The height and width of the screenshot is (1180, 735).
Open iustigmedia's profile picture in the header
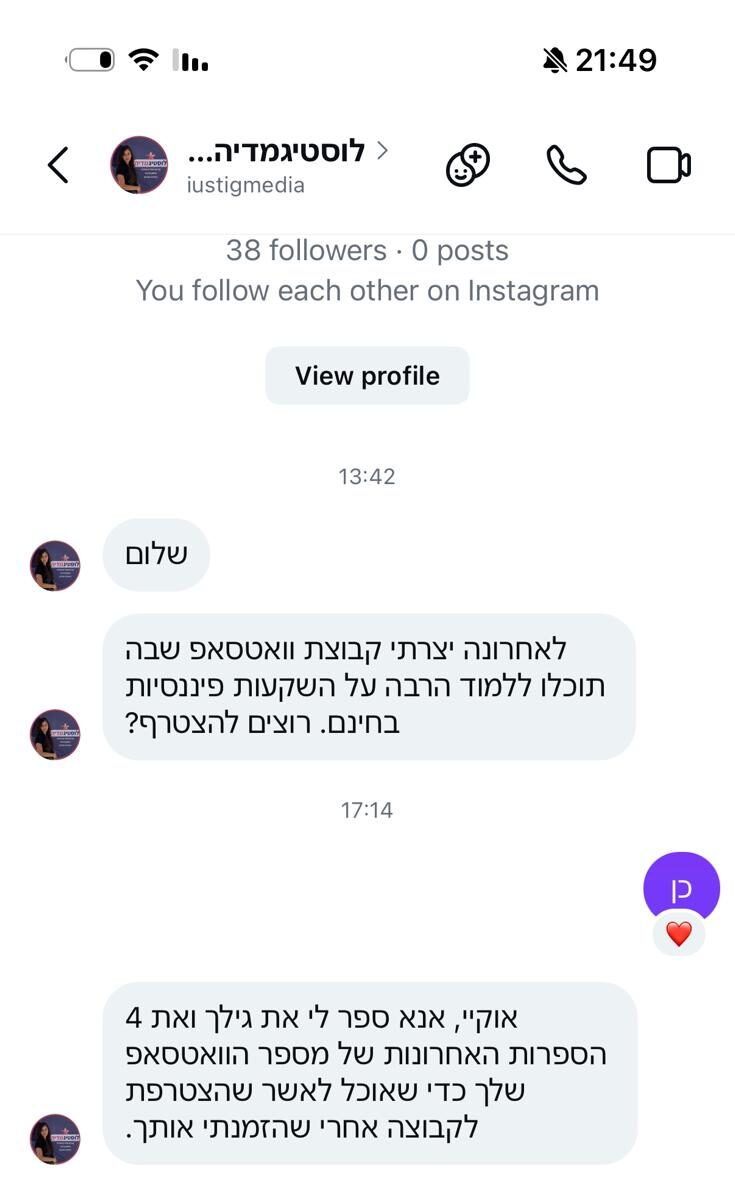139,165
